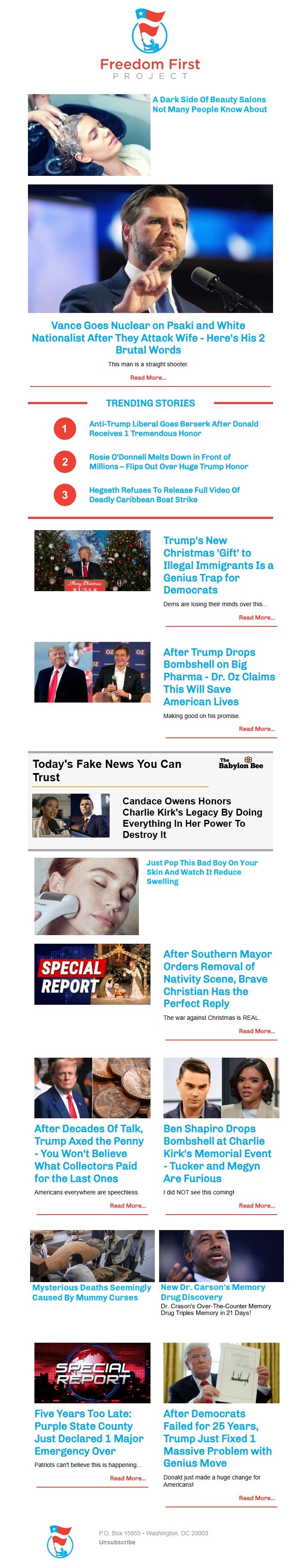Image resolution: width=301 pixels, height=1568 pixels.
Task: Open the Vance Goes Nuclear headline link
Action: point(148,337)
